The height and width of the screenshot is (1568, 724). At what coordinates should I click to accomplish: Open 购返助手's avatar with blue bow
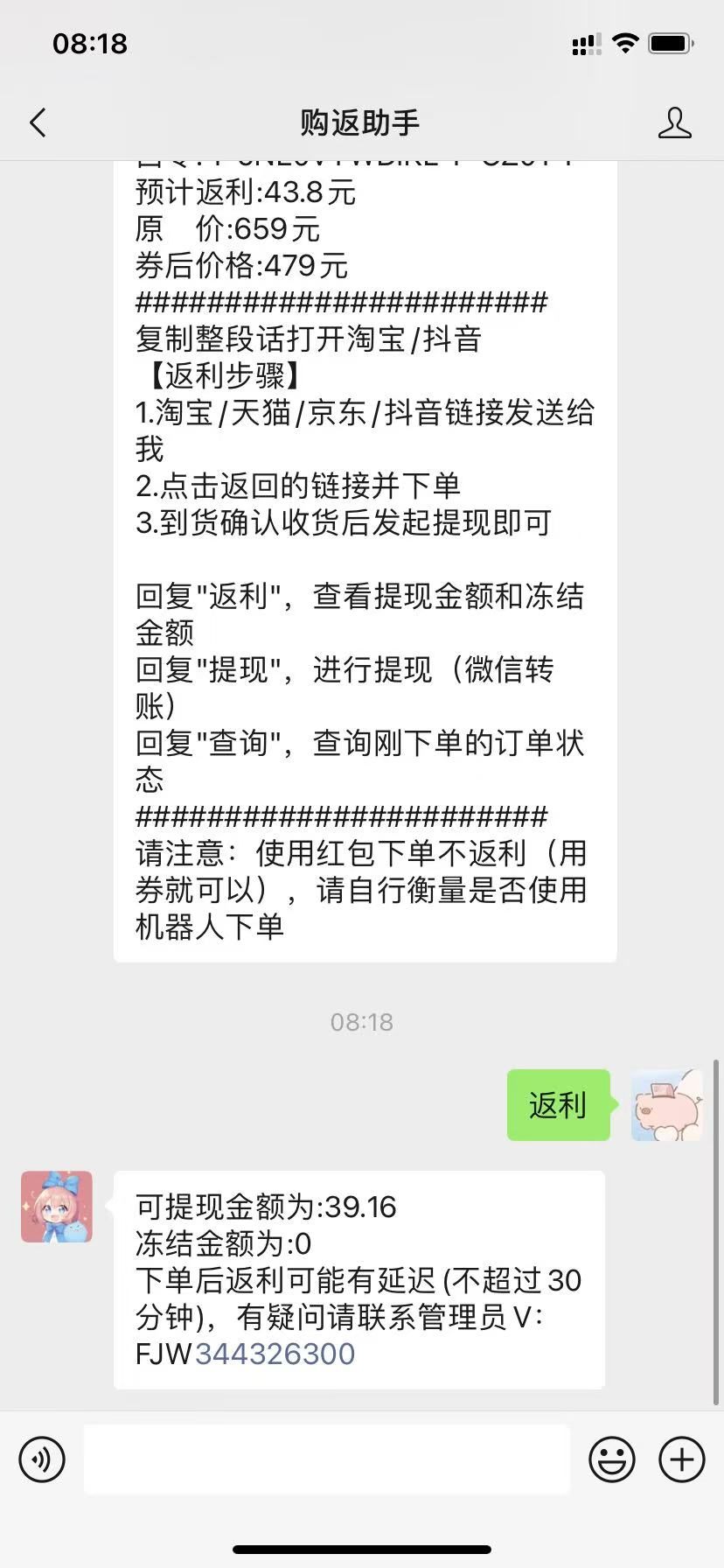pyautogui.click(x=57, y=1207)
